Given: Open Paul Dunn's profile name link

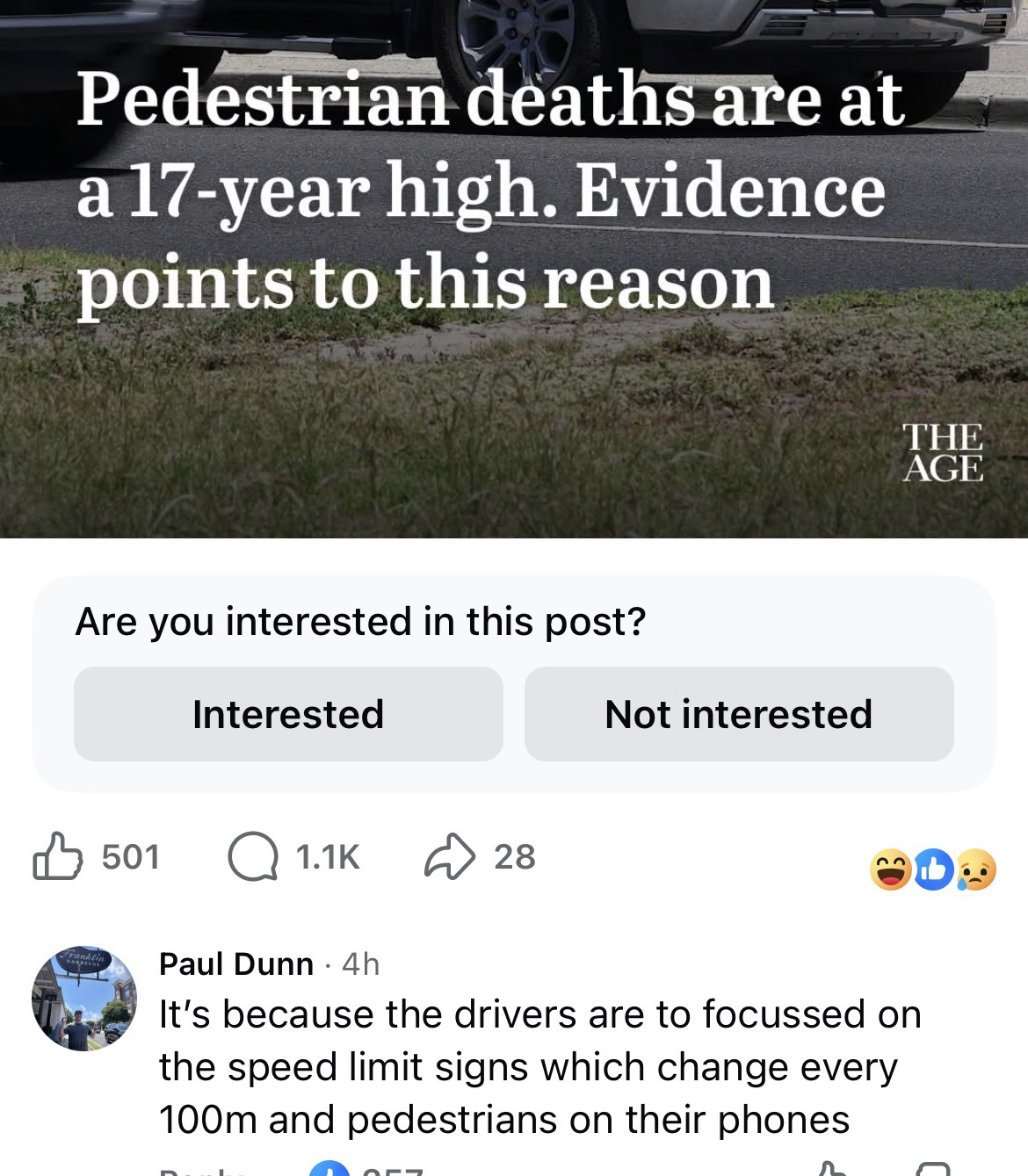Looking at the screenshot, I should (x=235, y=963).
